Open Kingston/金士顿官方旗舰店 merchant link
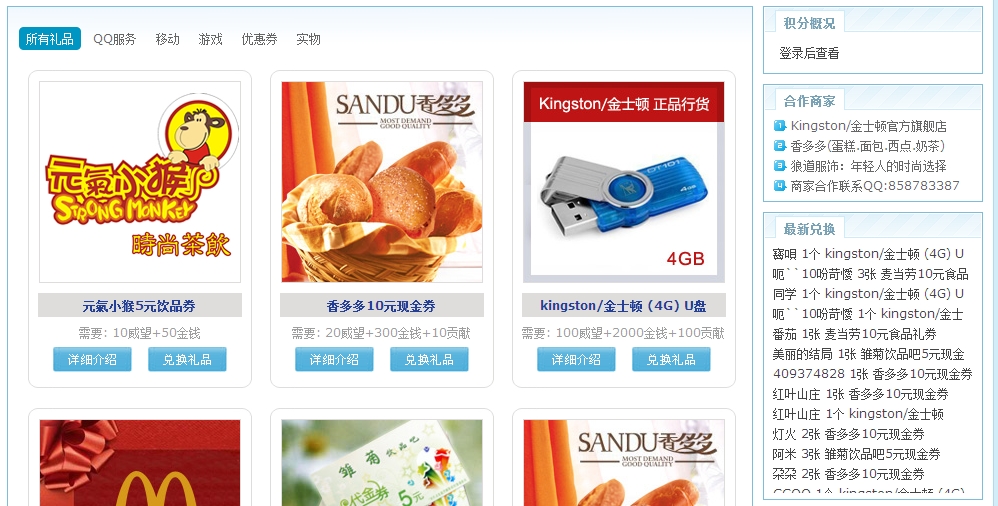 (x=868, y=126)
